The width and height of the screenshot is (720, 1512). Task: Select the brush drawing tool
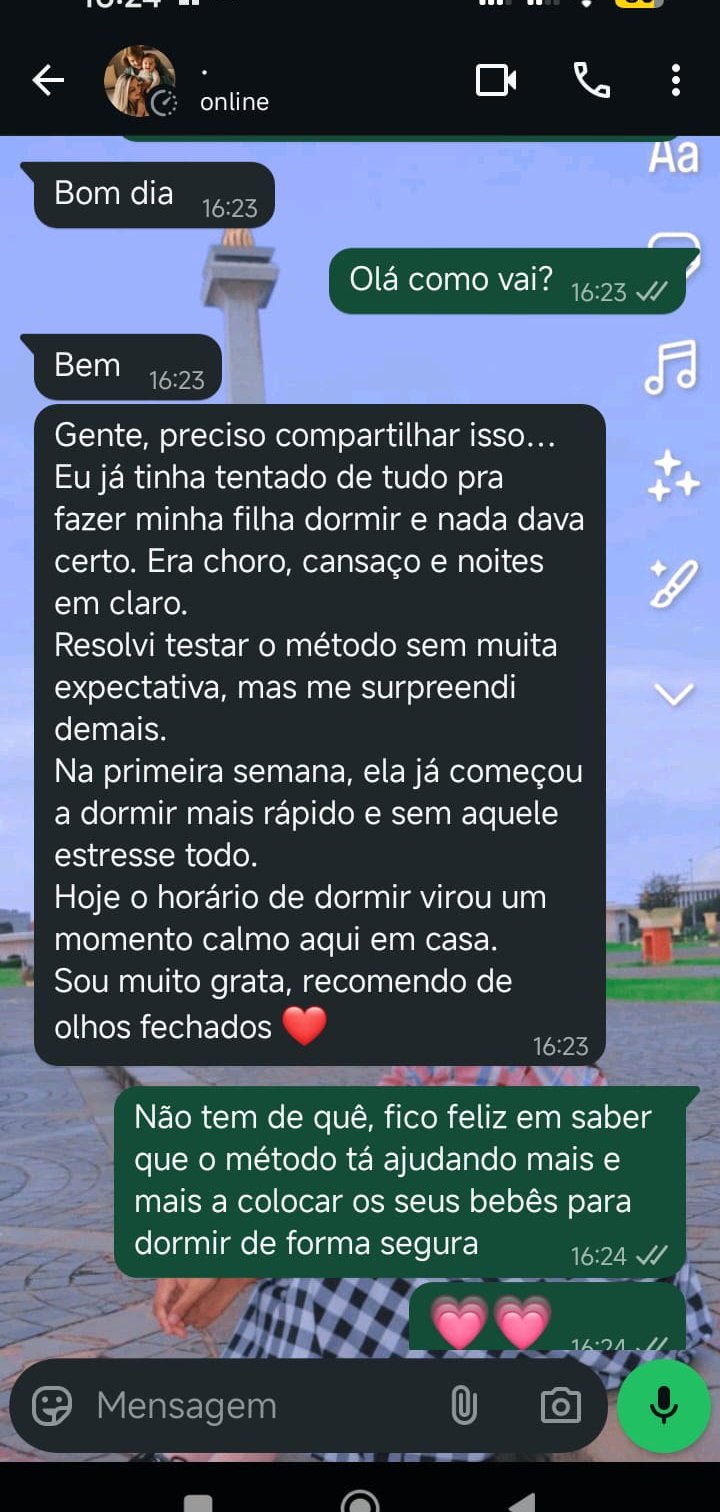pyautogui.click(x=672, y=584)
